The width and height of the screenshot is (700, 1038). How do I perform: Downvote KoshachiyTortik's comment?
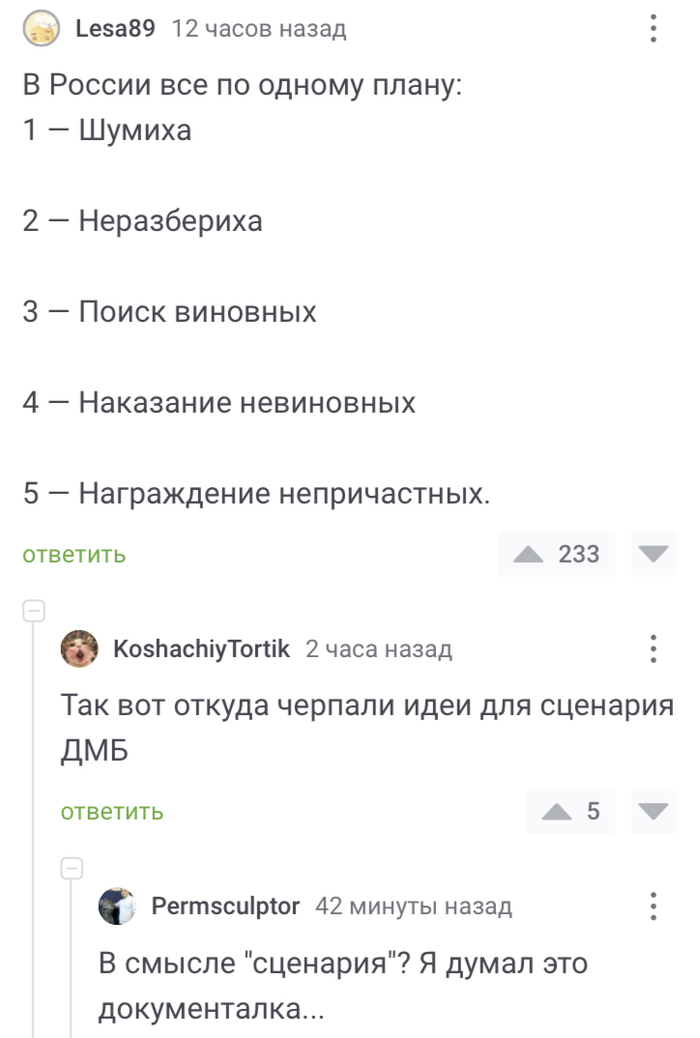(655, 812)
